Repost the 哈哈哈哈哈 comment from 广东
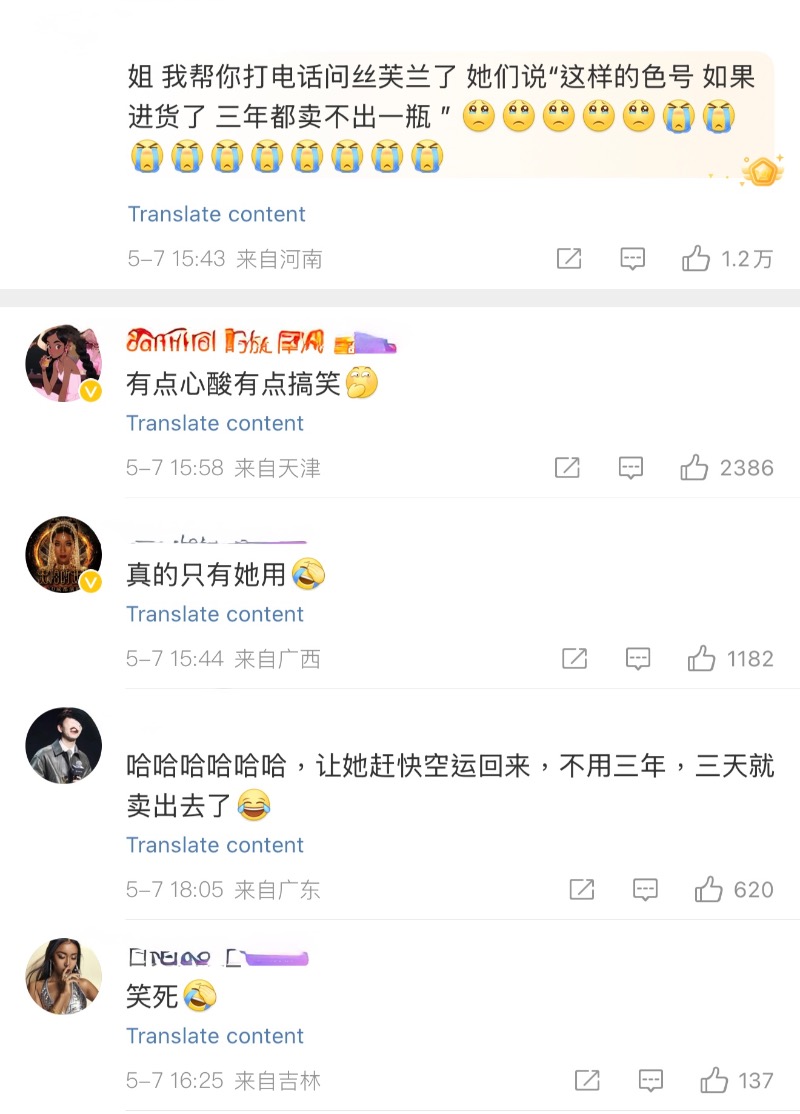 (x=582, y=889)
